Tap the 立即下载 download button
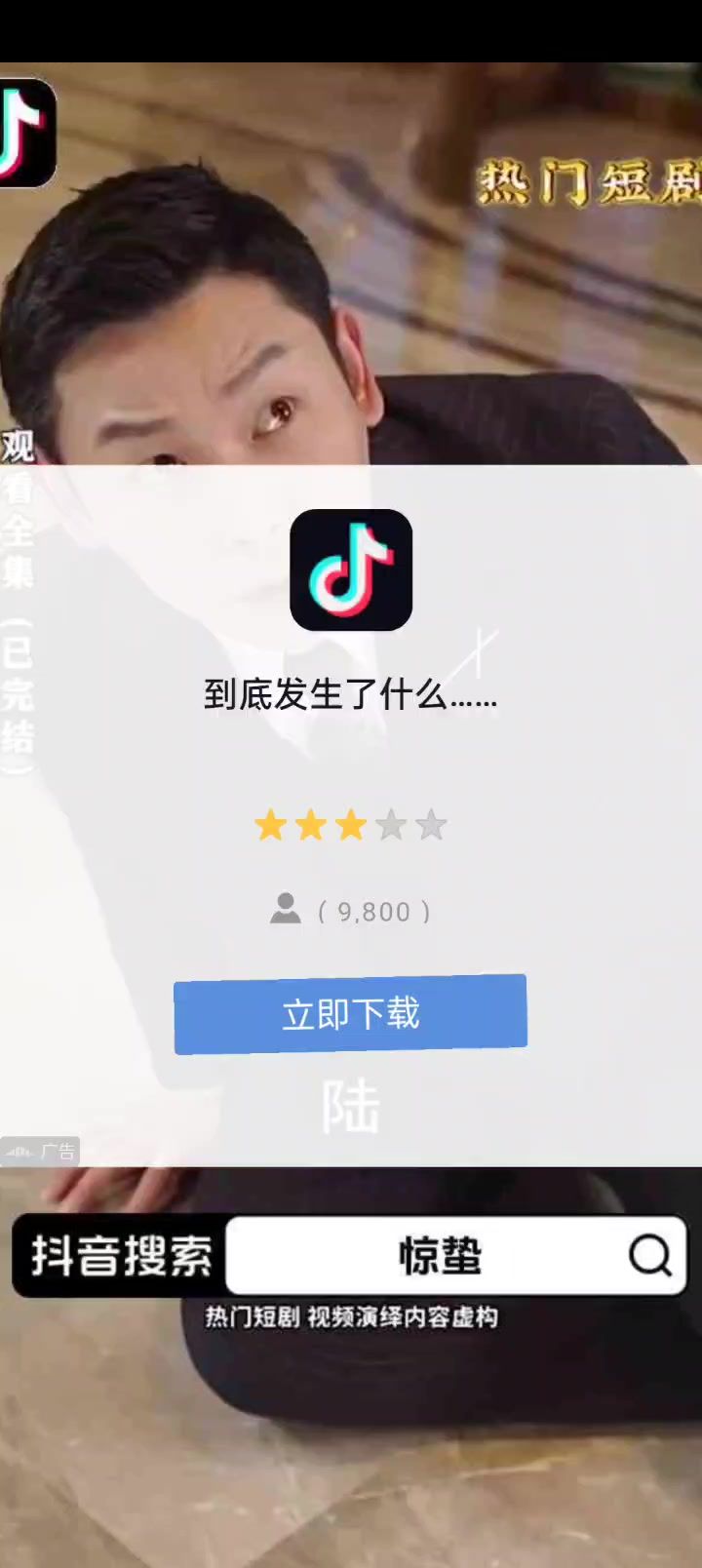The image size is (702, 1568). [x=350, y=1014]
